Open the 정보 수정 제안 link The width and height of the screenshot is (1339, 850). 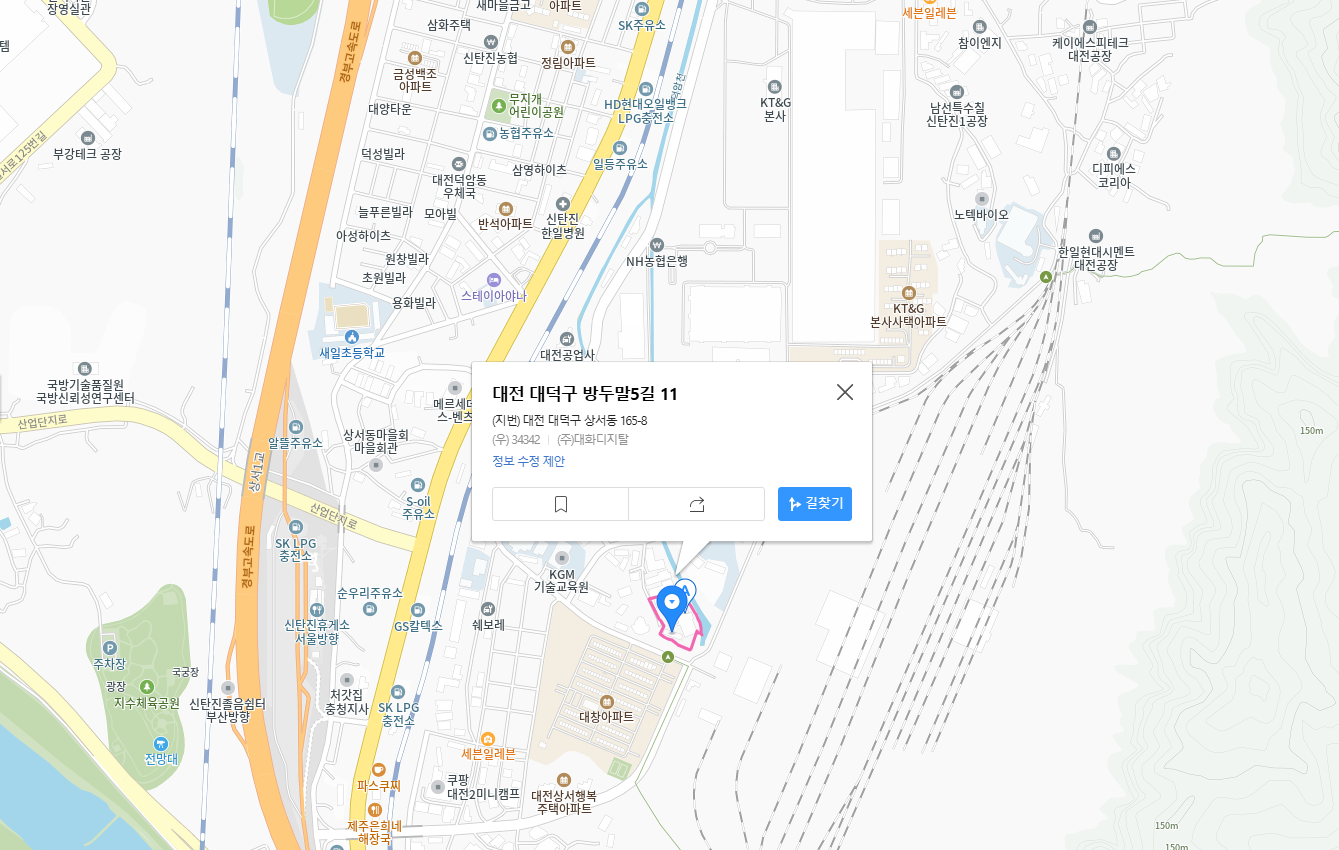click(528, 461)
